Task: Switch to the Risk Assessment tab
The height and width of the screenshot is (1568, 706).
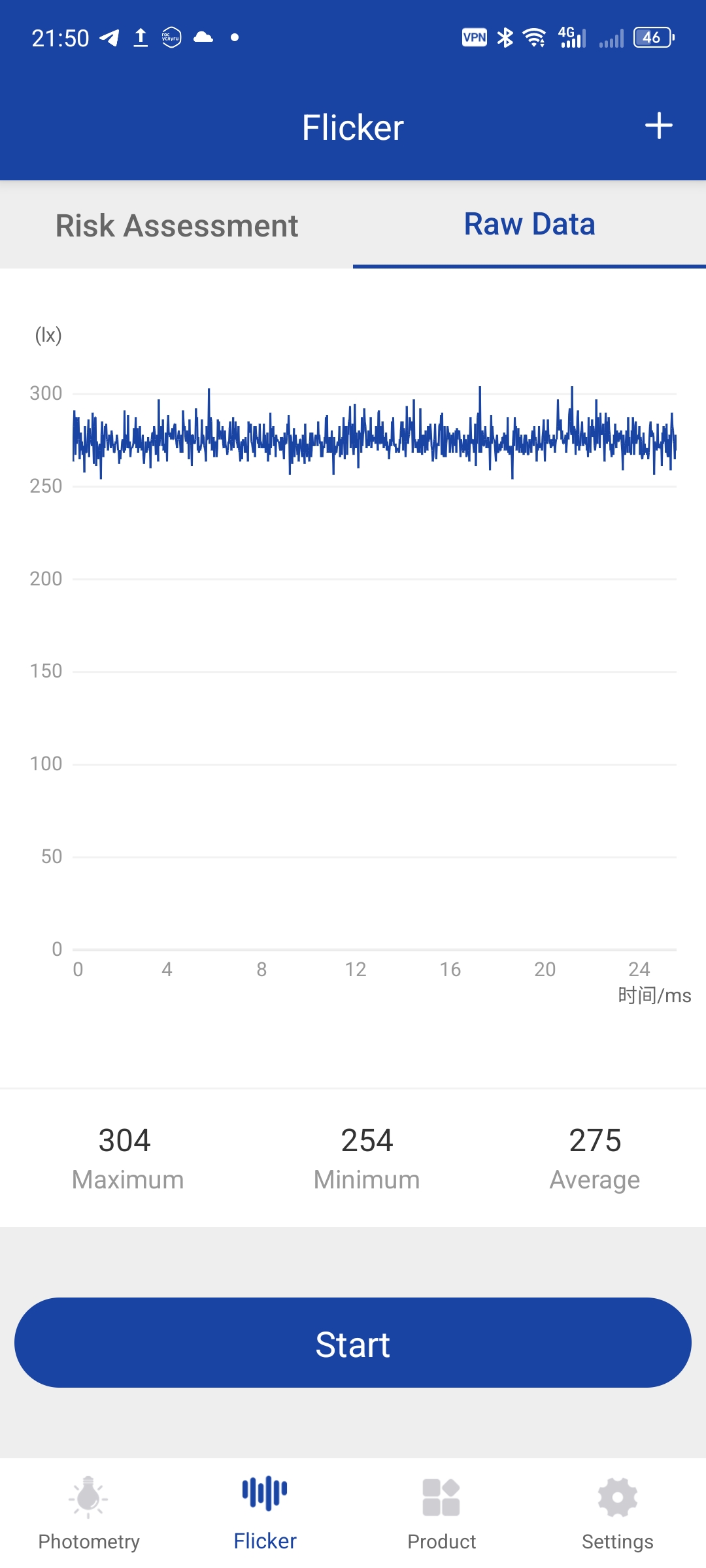Action: coord(176,225)
